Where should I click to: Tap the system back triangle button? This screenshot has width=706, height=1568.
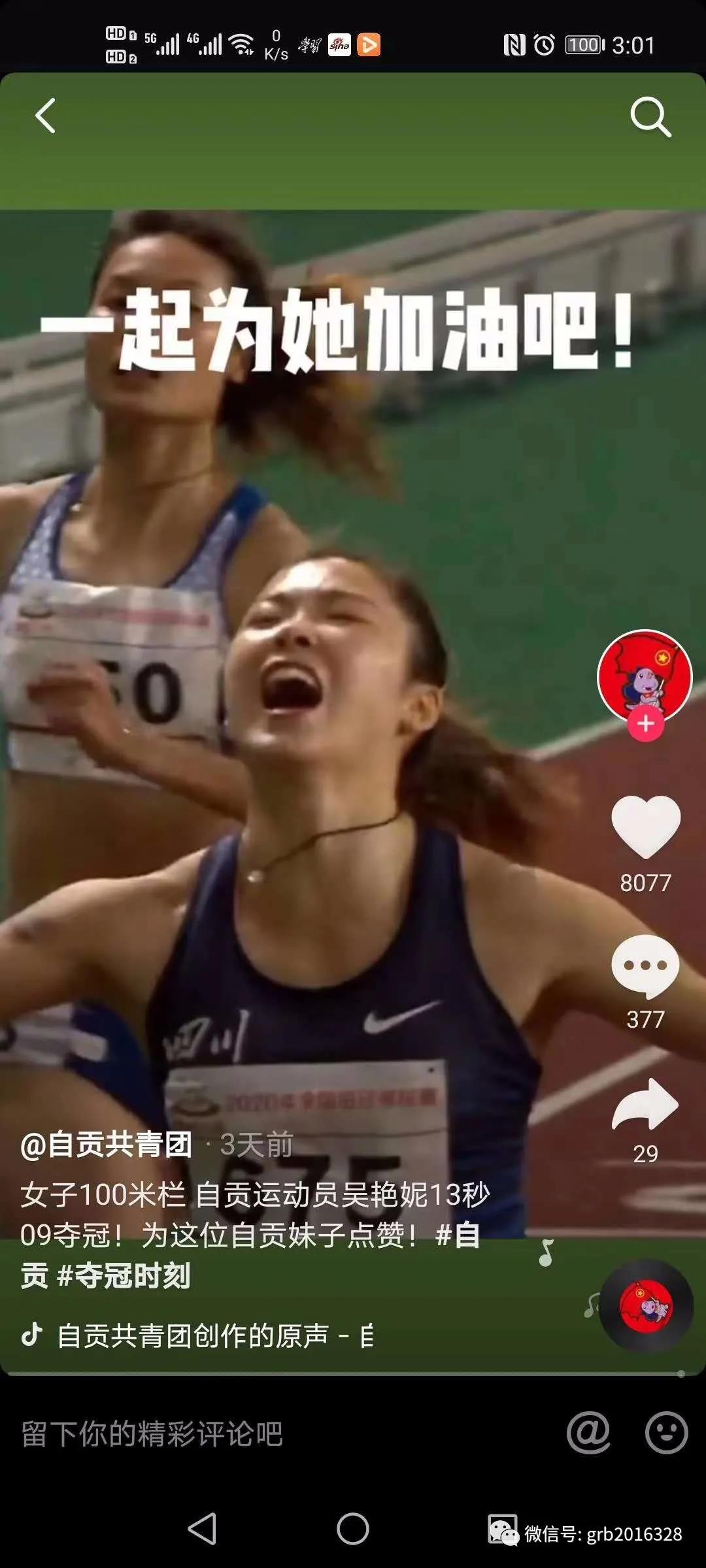[202, 1528]
